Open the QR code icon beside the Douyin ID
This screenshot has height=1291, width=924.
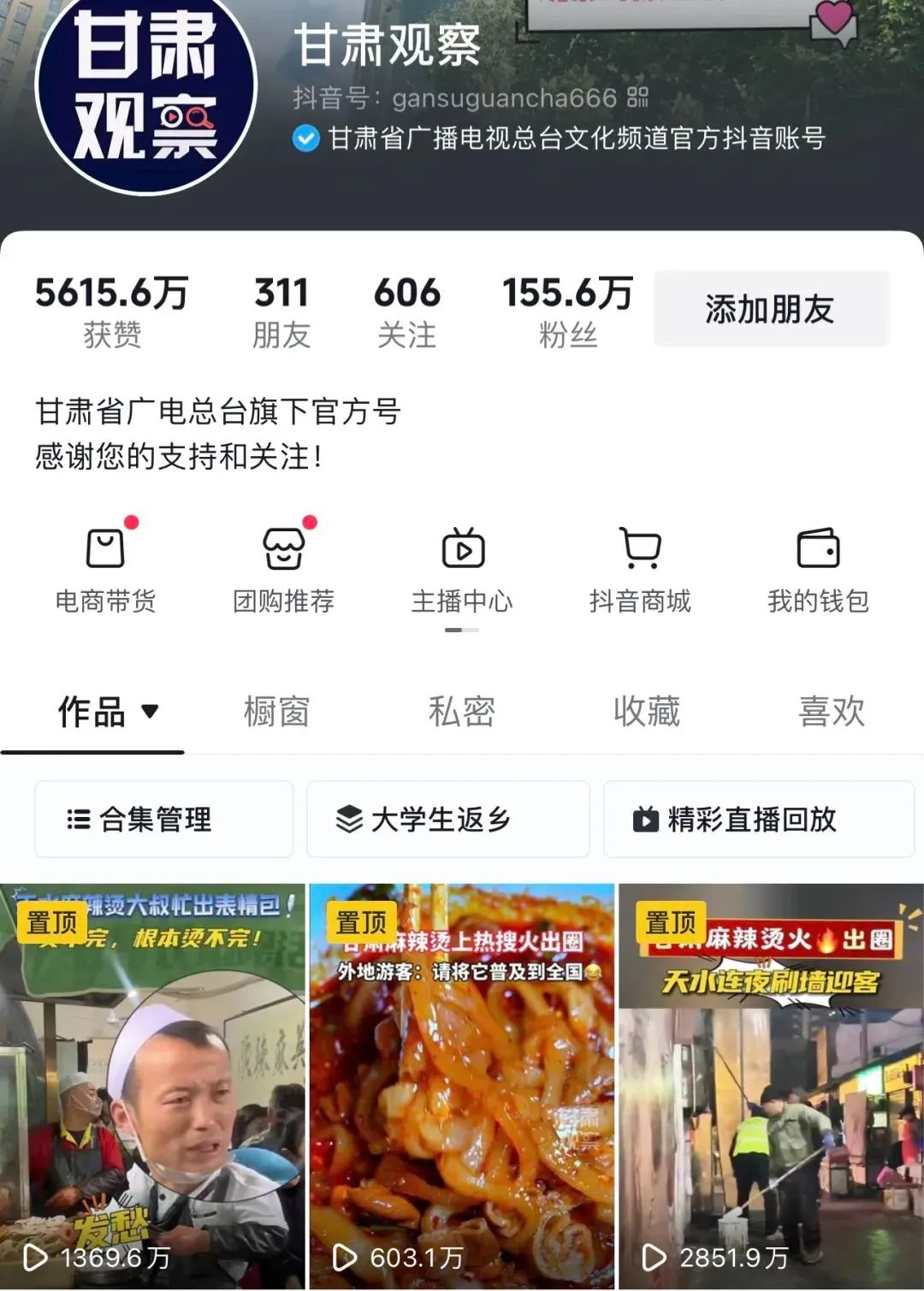point(637,97)
